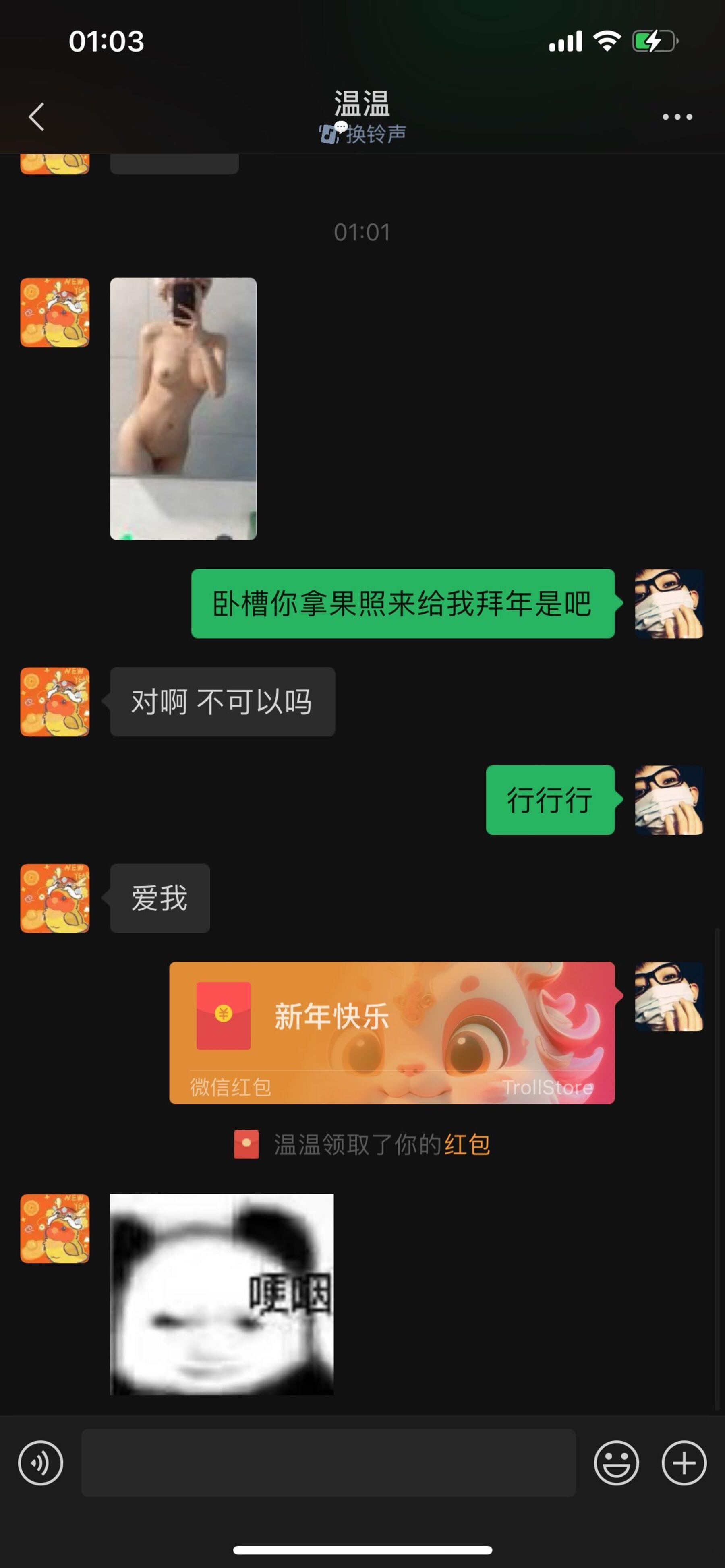The height and width of the screenshot is (1568, 725).
Task: Tap the orange 红包 link
Action: coord(467,1144)
